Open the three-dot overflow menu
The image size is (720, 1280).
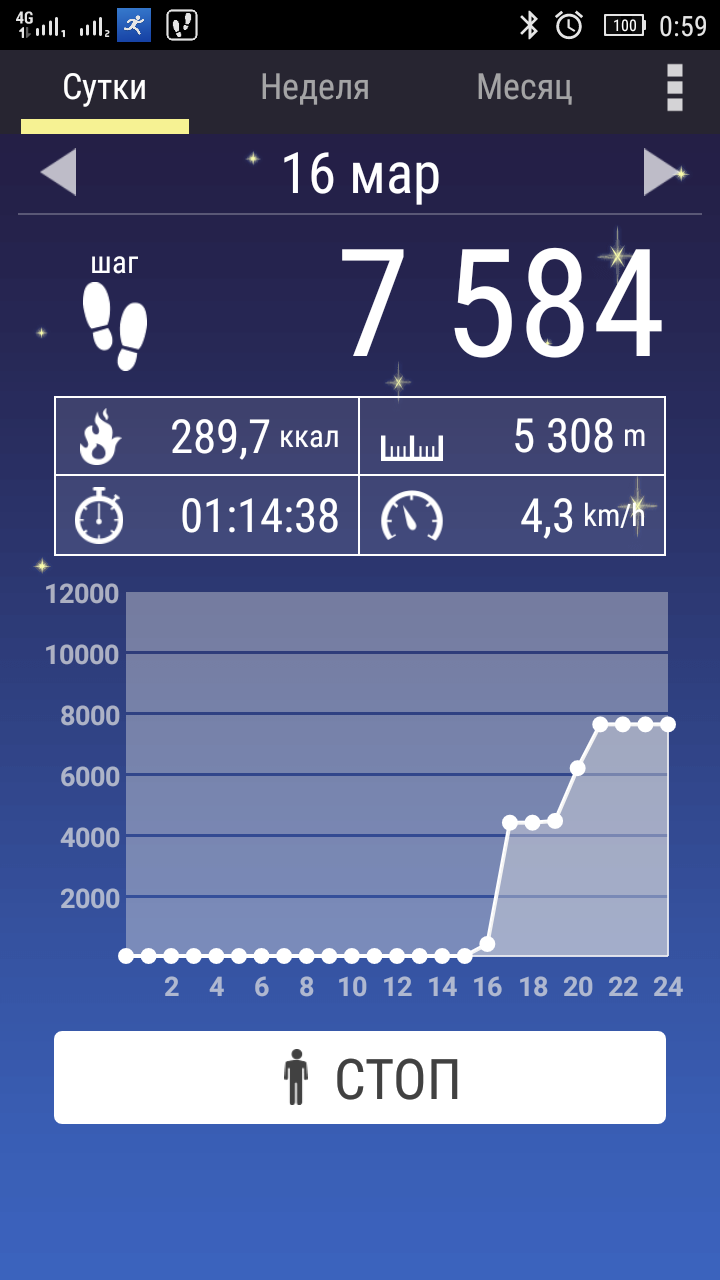(675, 88)
